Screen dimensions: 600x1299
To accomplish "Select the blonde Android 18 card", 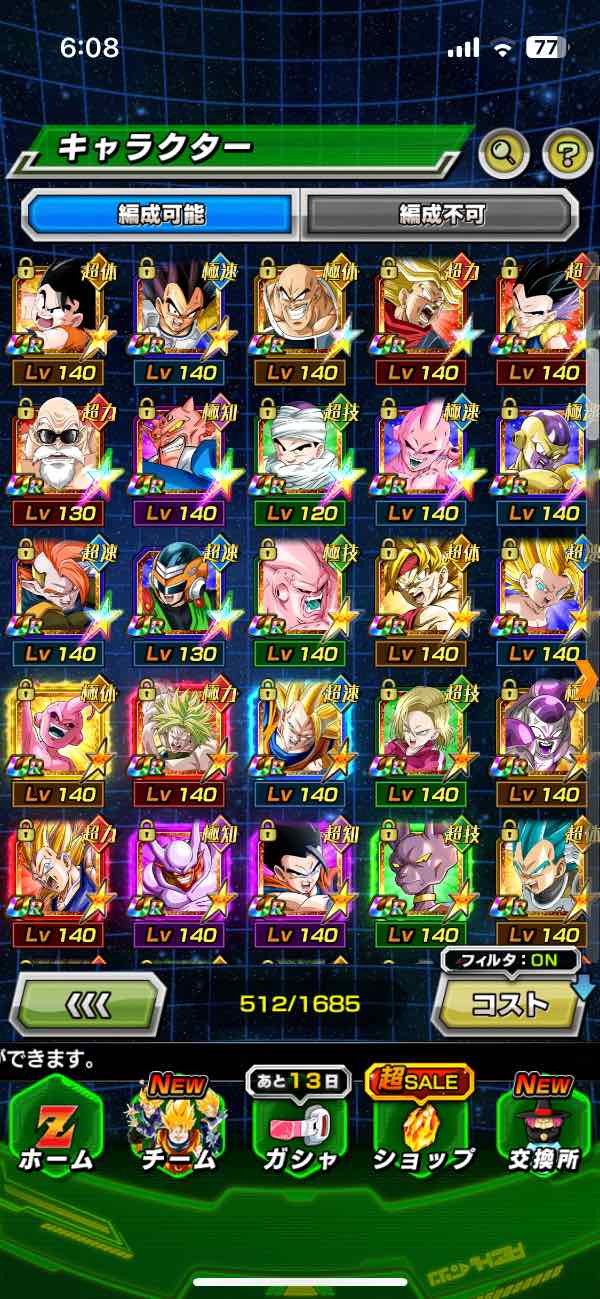I will point(422,738).
